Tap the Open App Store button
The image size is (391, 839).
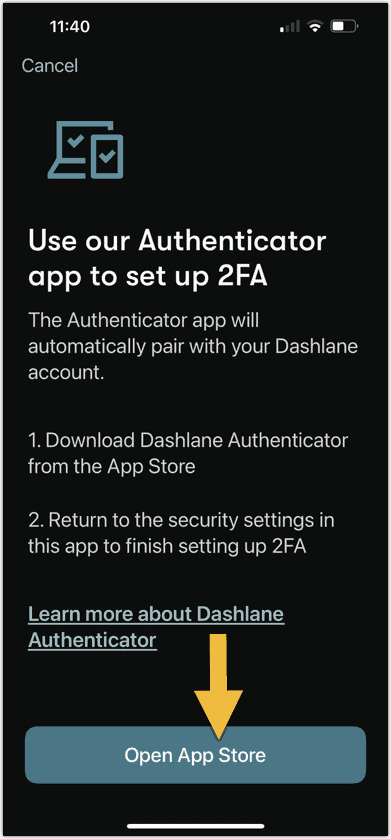click(195, 755)
